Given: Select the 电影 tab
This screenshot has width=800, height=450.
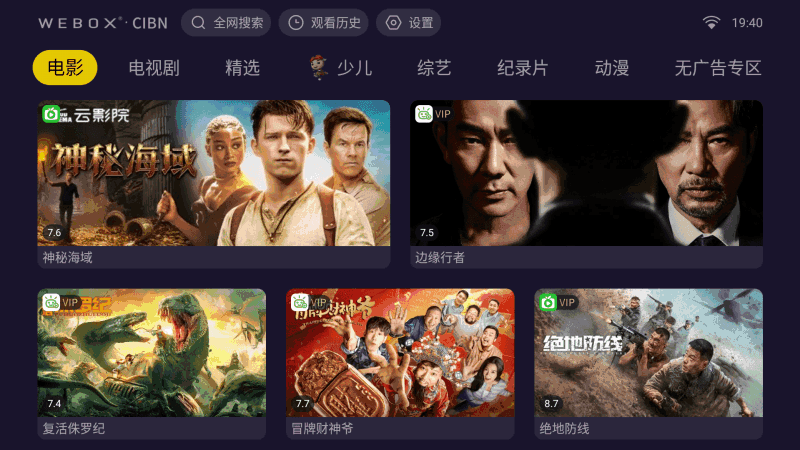Looking at the screenshot, I should 65,68.
